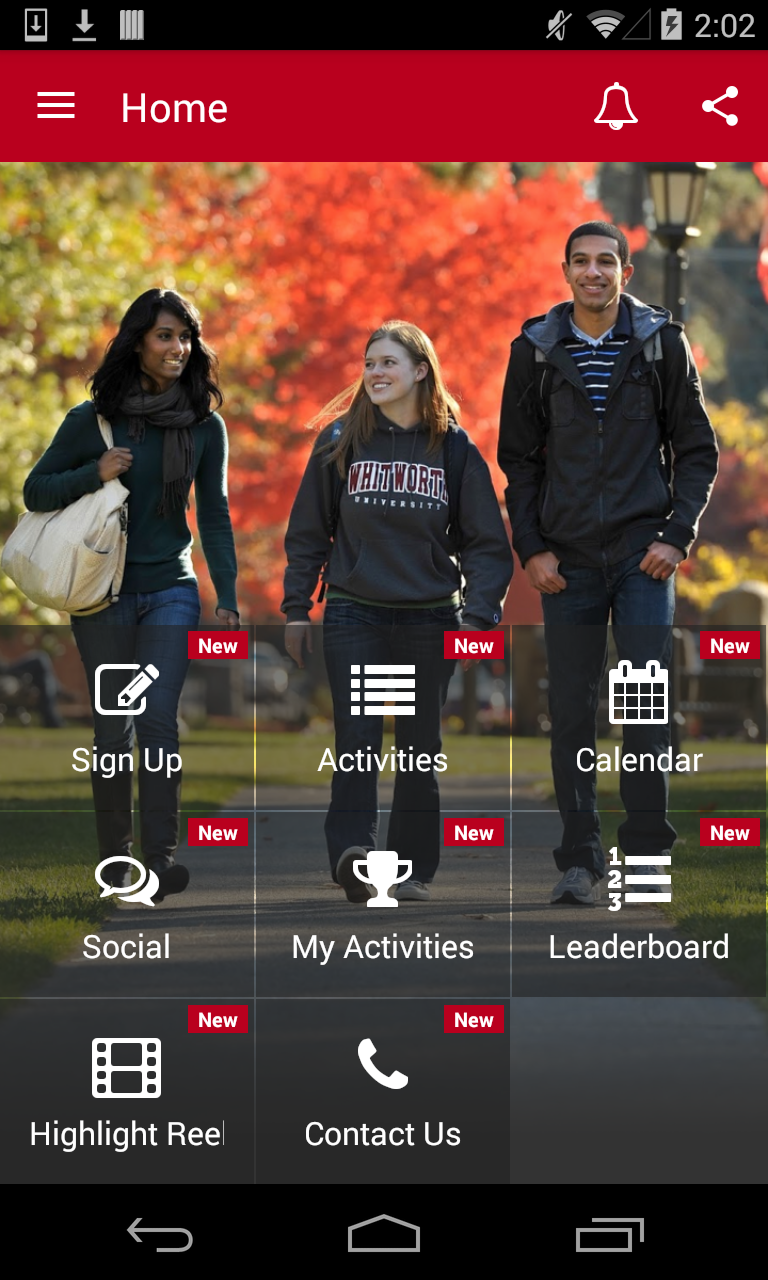Open the Highlight Reel
Screen dimensions: 768x1280
pos(127,1092)
